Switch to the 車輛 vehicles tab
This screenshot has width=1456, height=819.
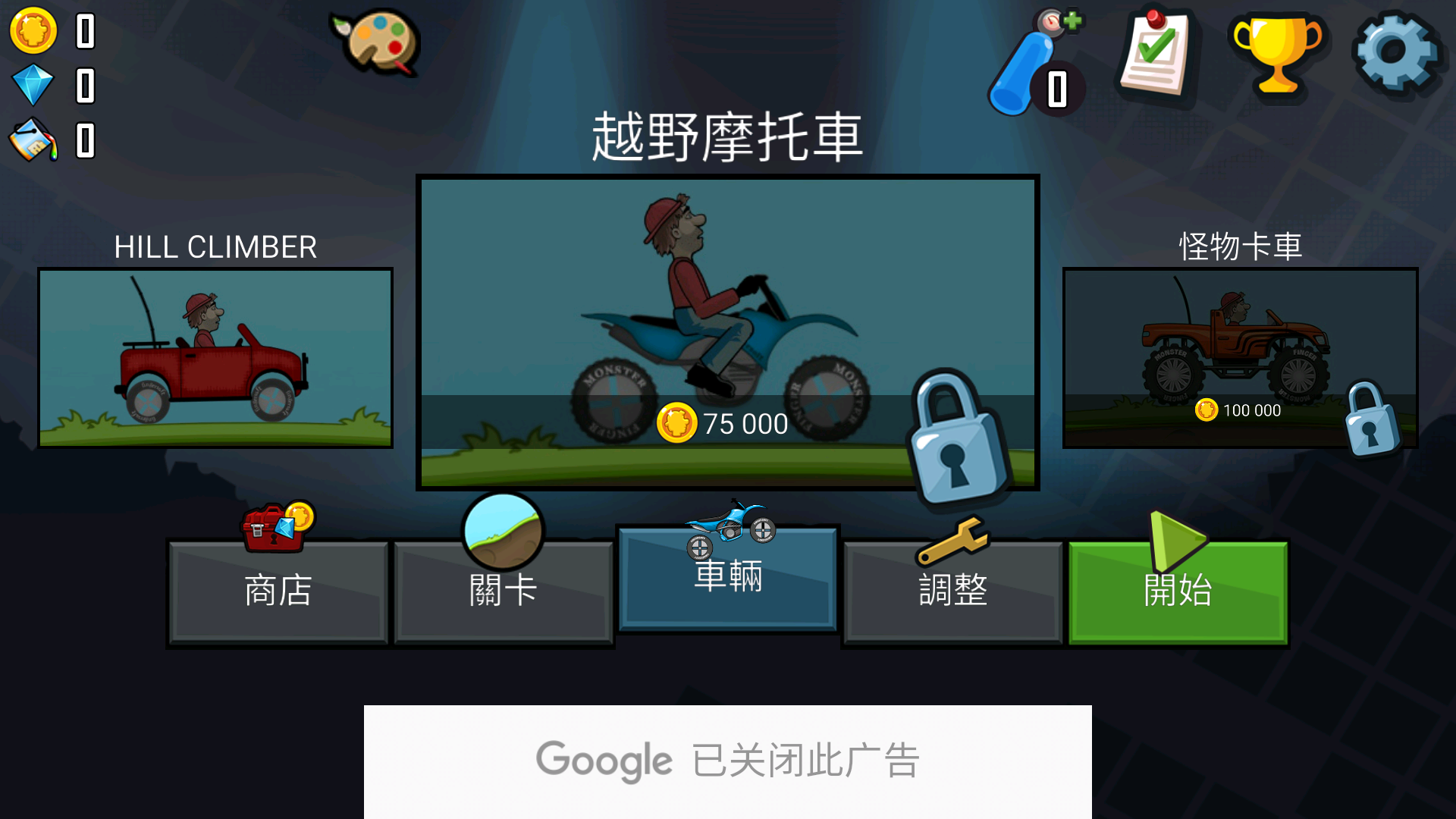pyautogui.click(x=728, y=578)
